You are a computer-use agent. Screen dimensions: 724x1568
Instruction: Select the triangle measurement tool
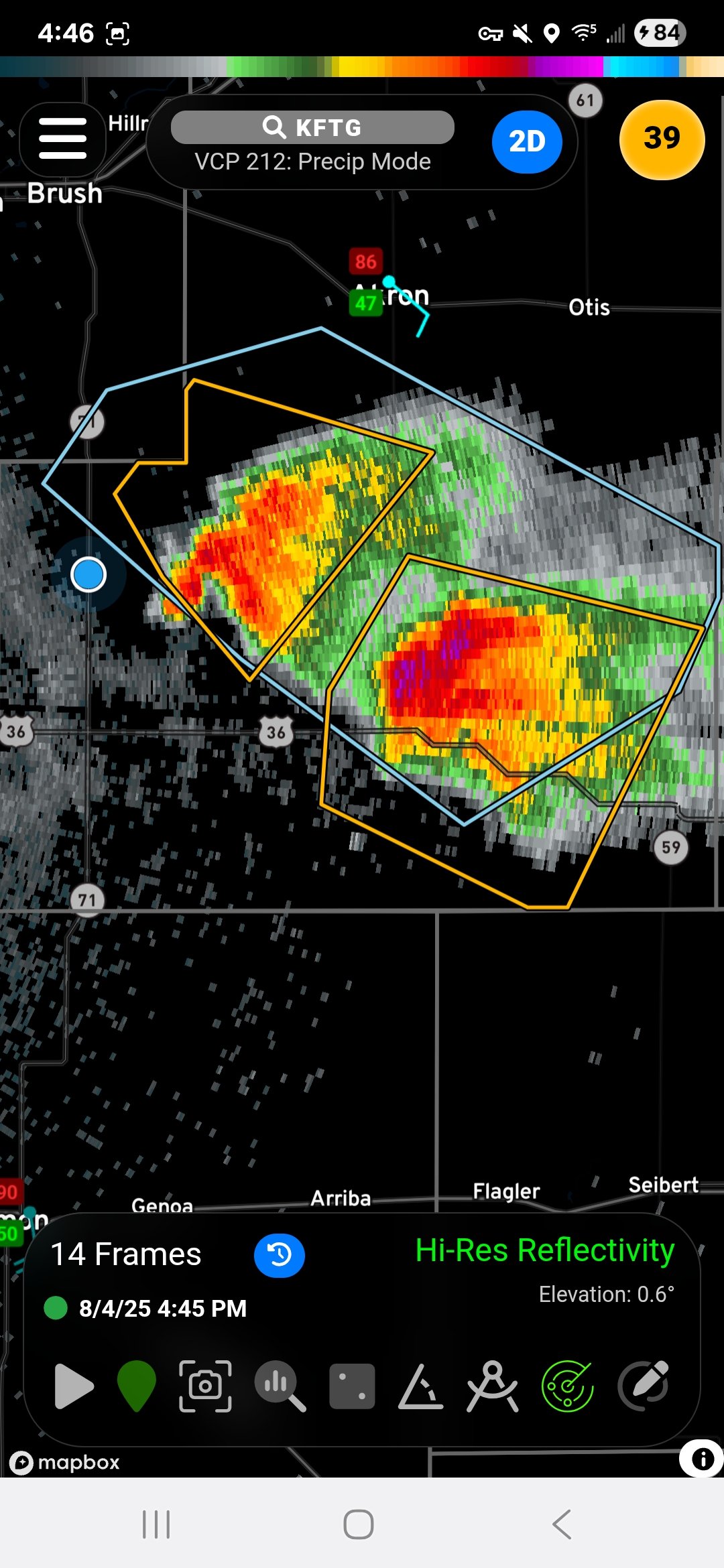(421, 1386)
